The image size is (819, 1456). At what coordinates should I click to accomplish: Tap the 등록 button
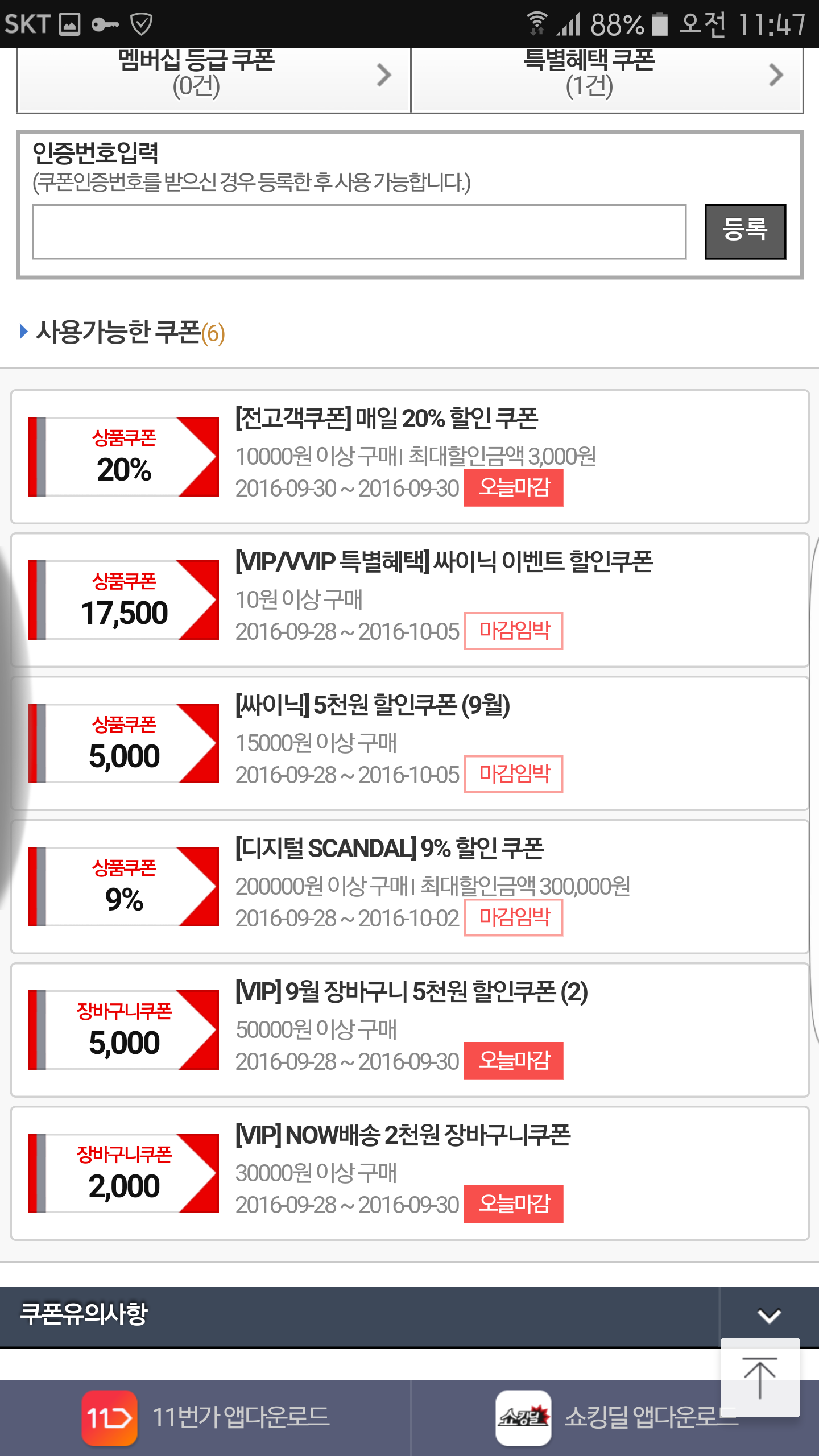tap(744, 231)
